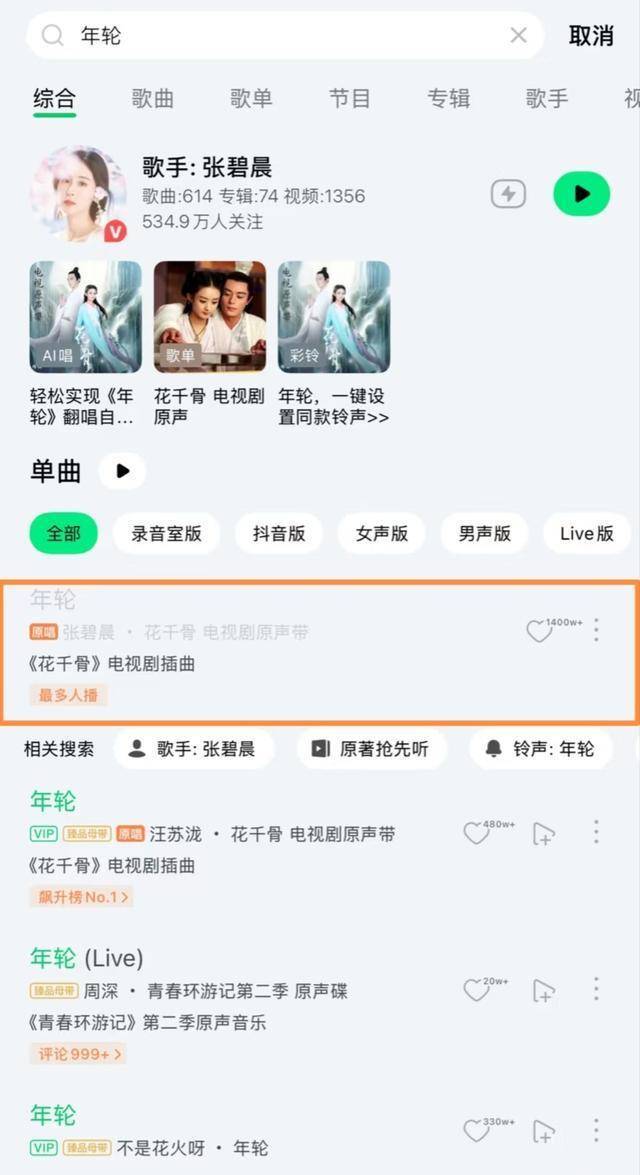
Task: Open 花千骨 电视剧原声 playlist card
Action: pos(210,317)
